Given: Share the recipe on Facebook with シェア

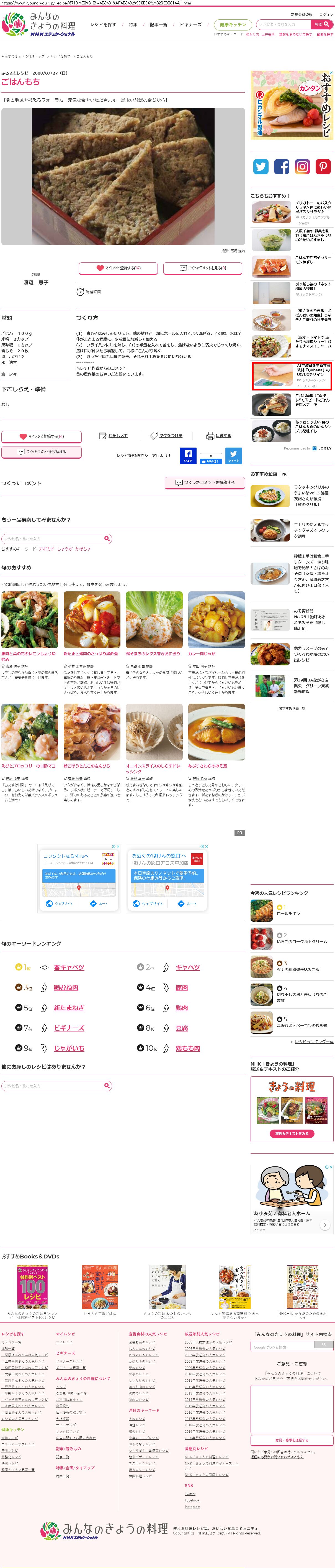Looking at the screenshot, I should (x=188, y=455).
